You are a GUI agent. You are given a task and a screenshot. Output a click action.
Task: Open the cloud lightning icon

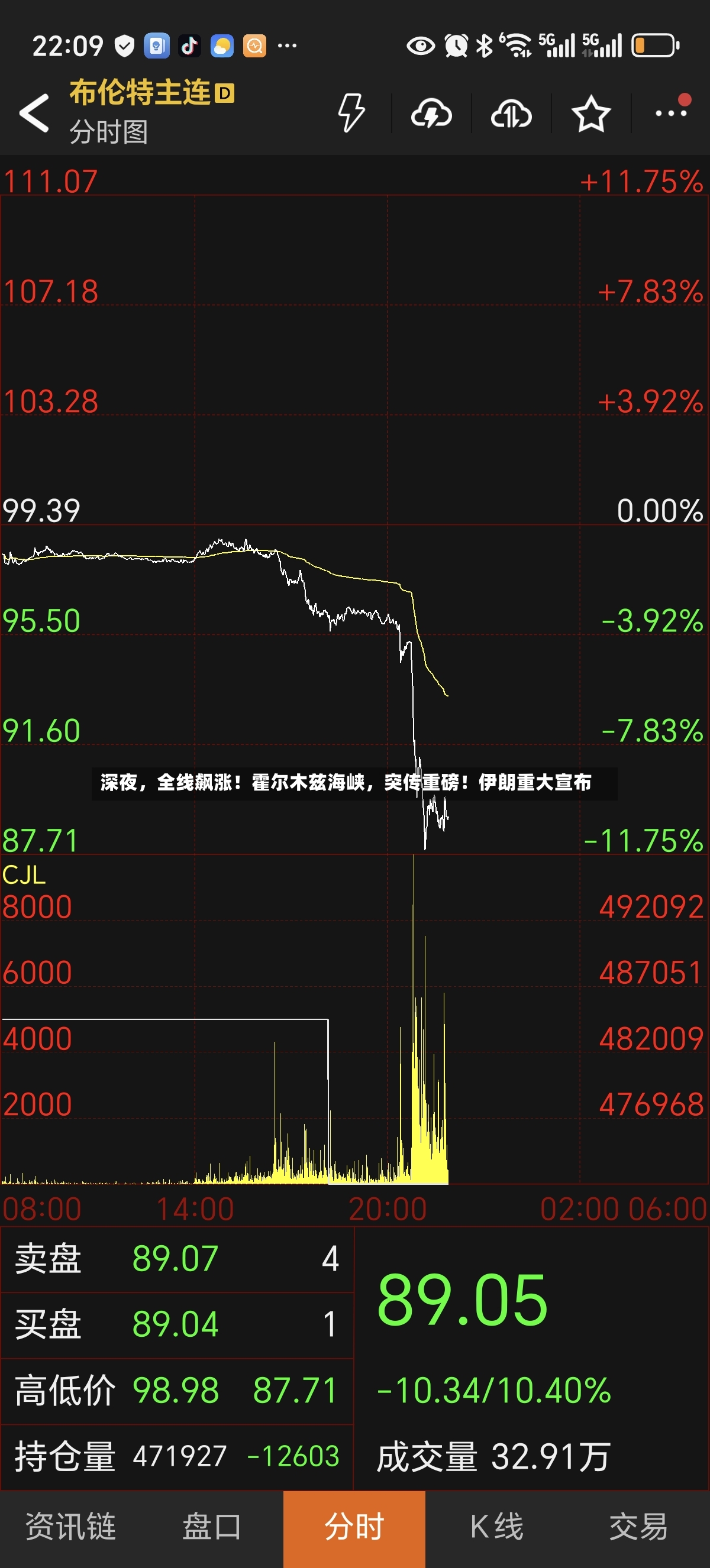click(432, 114)
